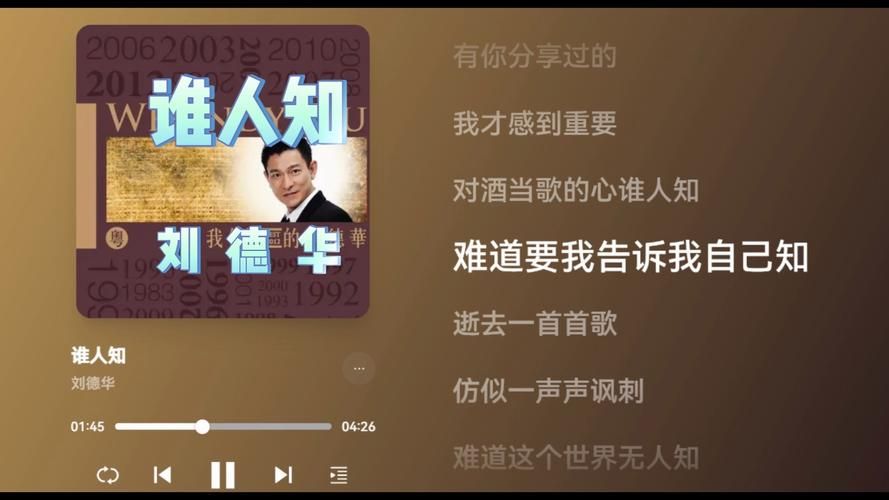889x500 pixels.
Task: Jump to lyric line 我才感到重要
Action: coord(534,123)
